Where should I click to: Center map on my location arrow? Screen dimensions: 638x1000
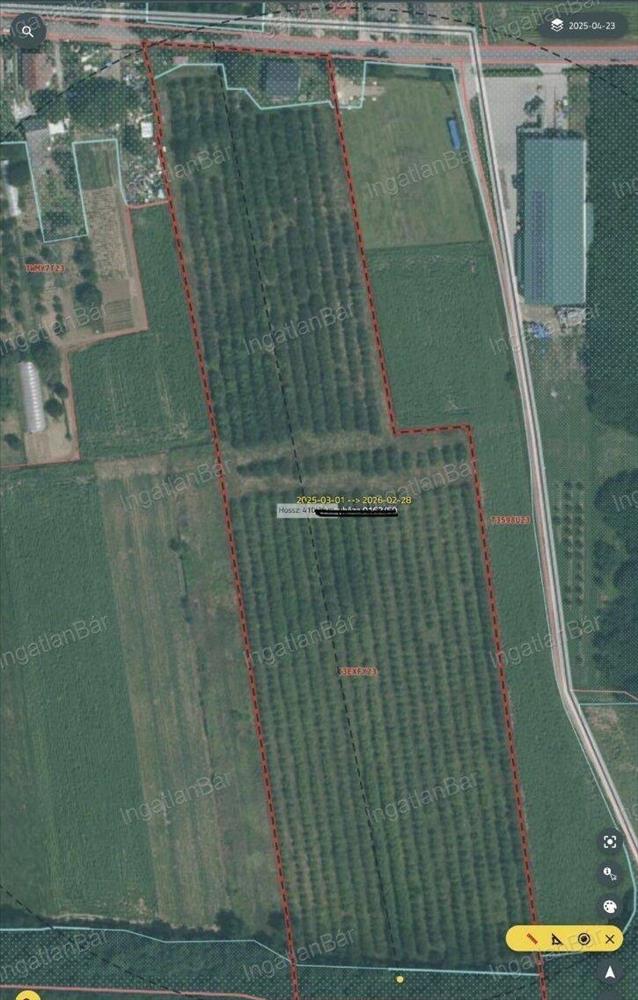point(609,971)
